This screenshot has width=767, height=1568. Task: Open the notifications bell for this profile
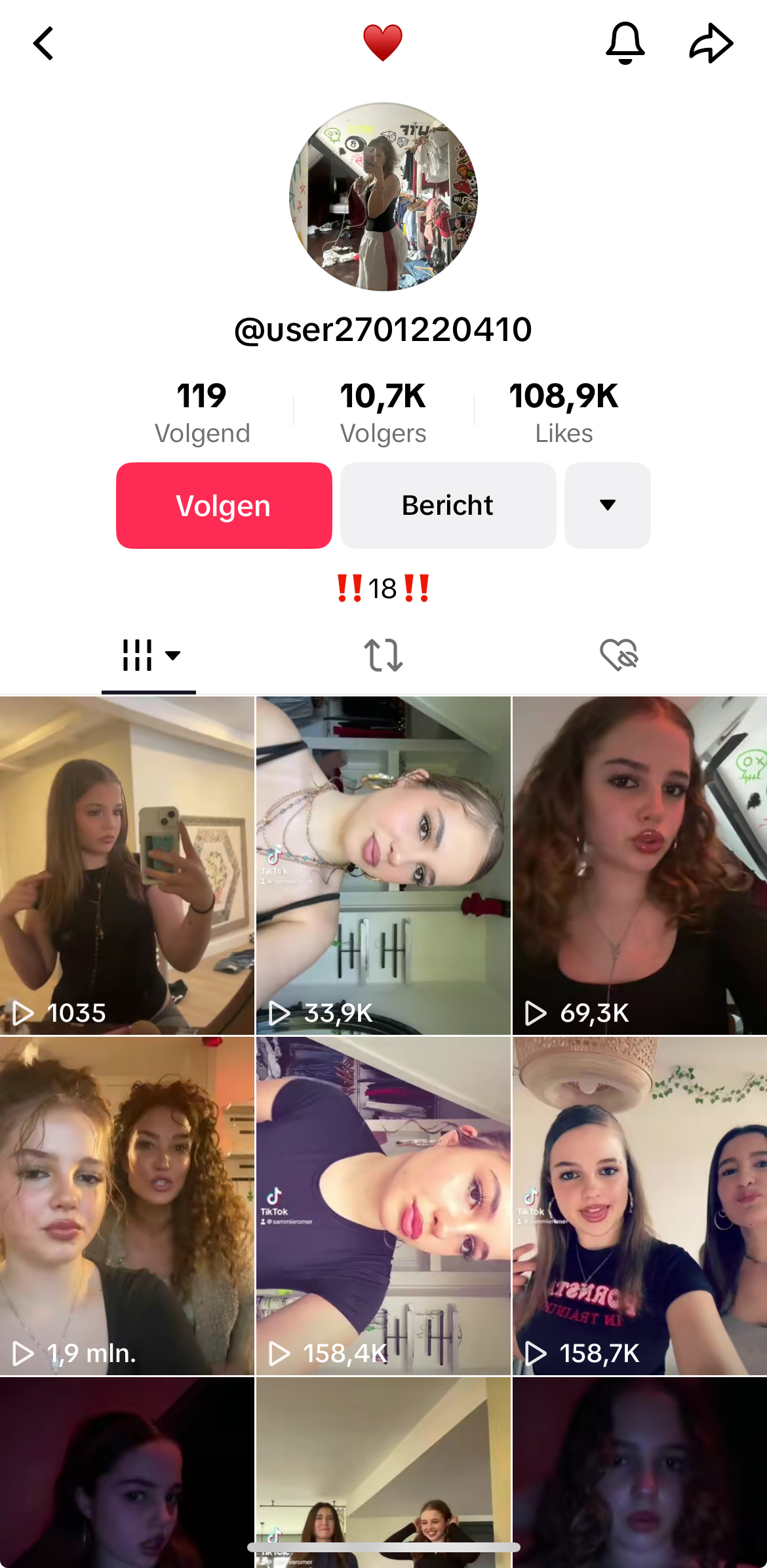click(625, 44)
